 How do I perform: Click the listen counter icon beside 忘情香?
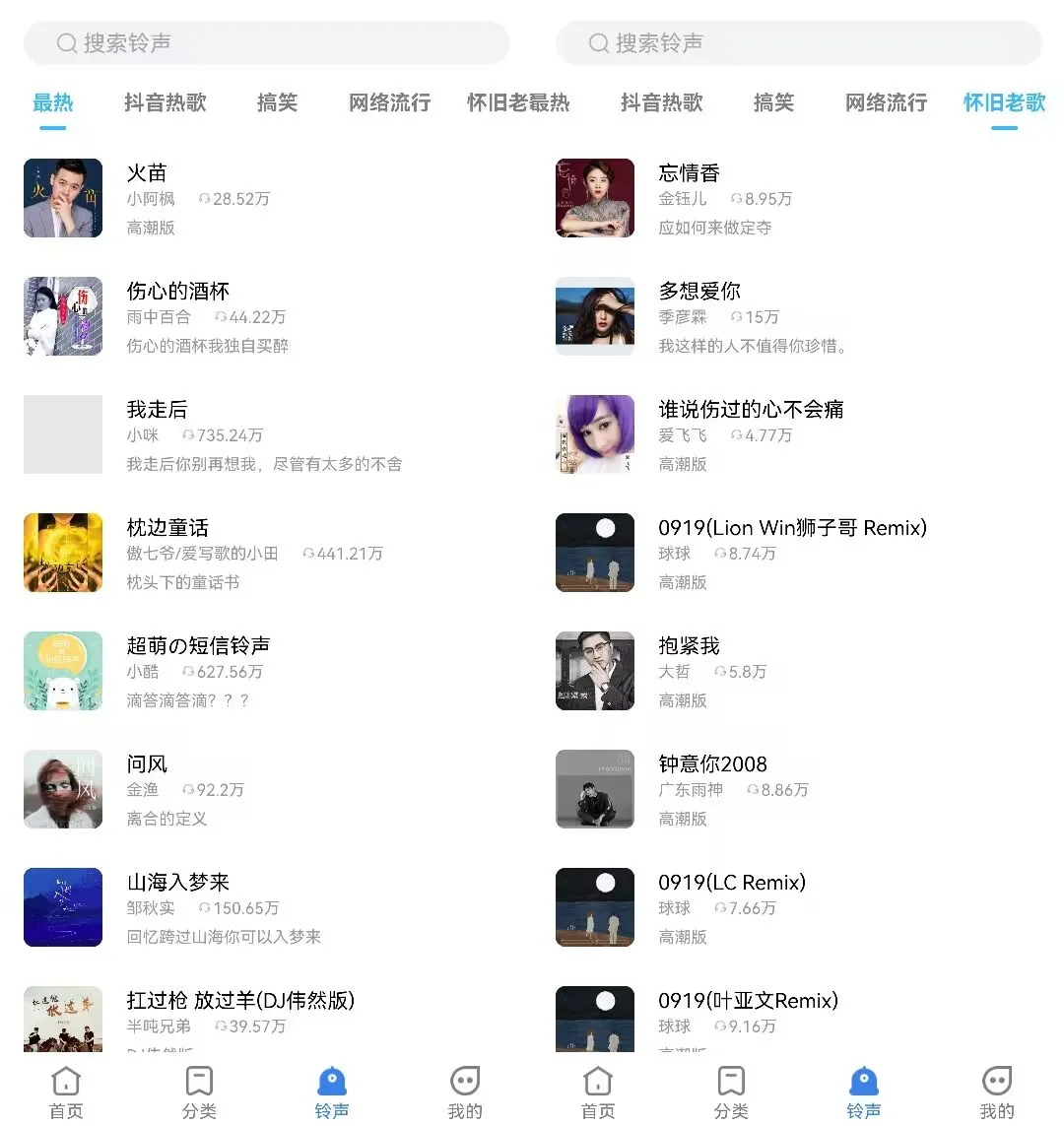tap(736, 198)
